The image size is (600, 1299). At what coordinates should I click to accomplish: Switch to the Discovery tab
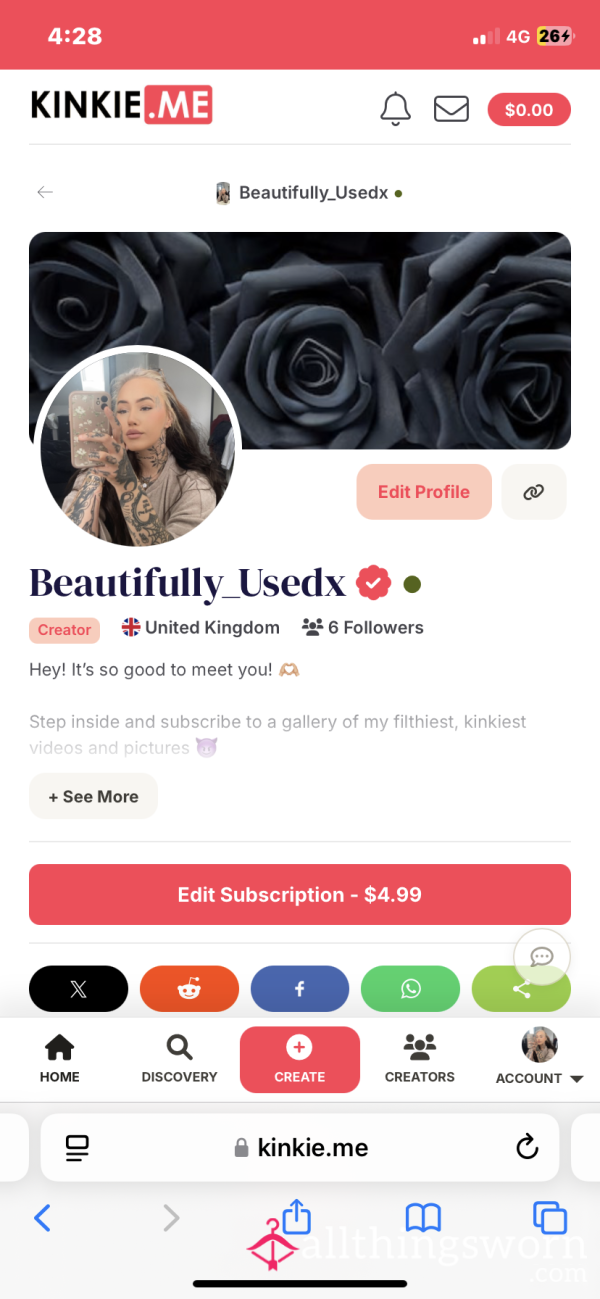(179, 1059)
